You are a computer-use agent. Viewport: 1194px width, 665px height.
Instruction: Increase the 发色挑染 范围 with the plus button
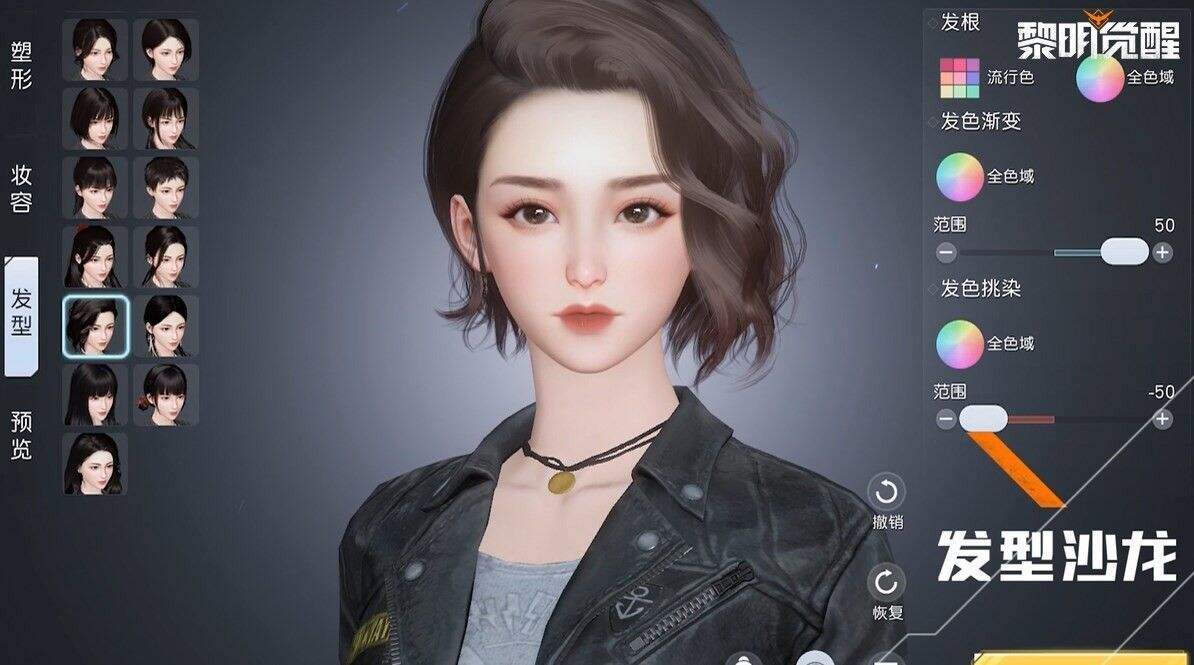pos(1162,419)
